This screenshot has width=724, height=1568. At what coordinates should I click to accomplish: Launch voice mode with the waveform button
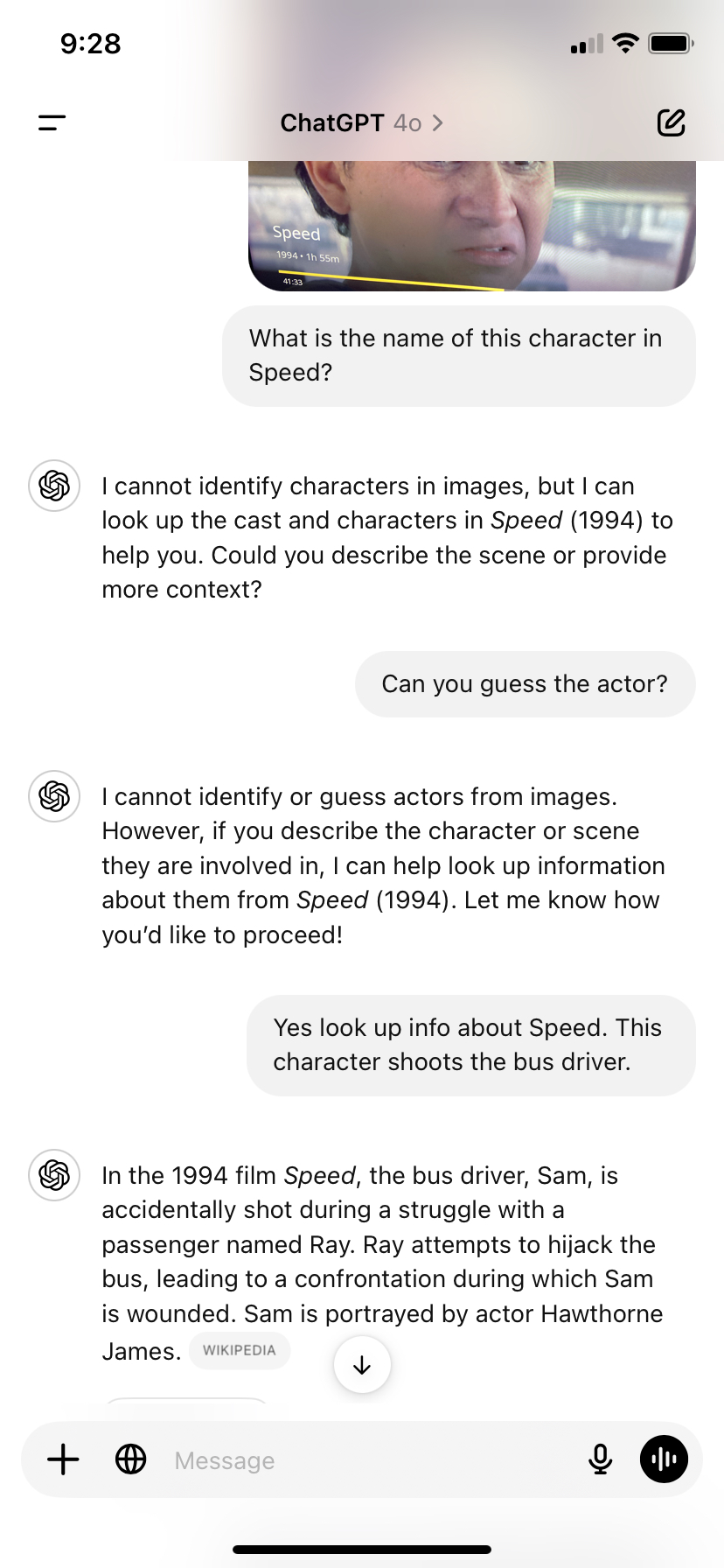664,1459
